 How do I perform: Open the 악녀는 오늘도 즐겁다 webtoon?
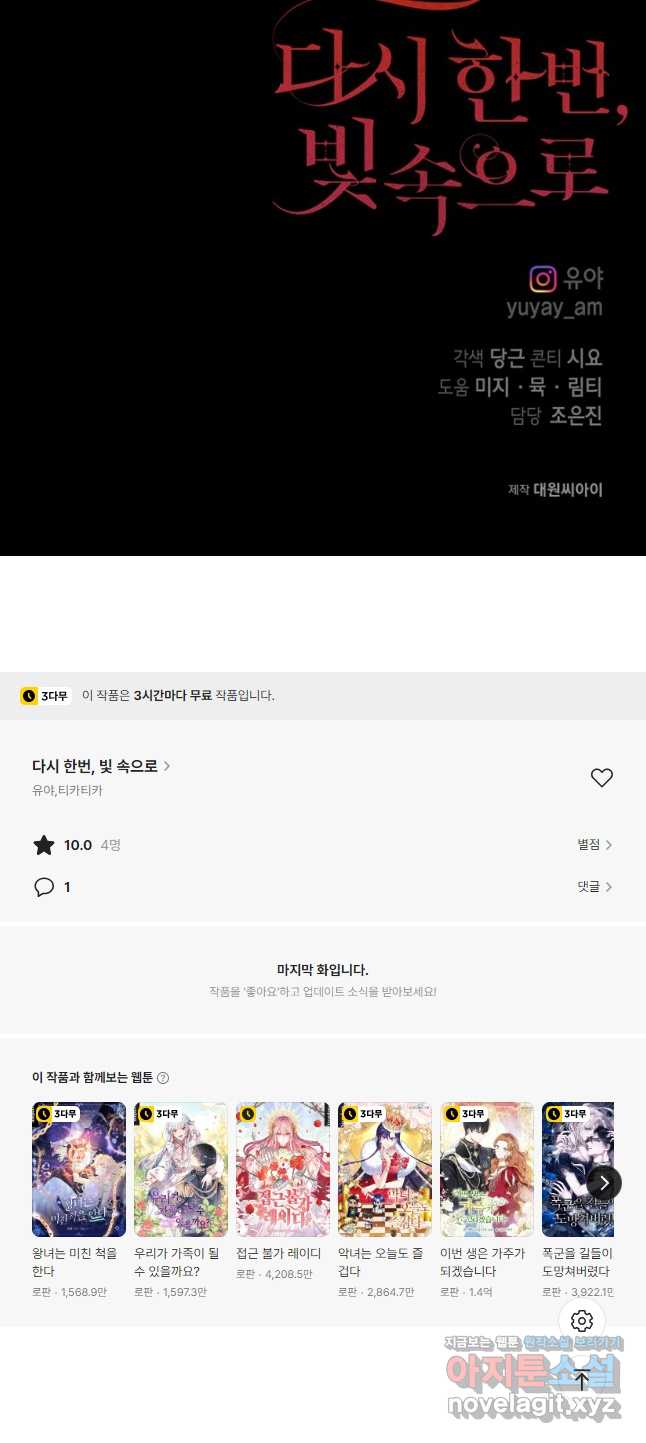[x=385, y=1169]
